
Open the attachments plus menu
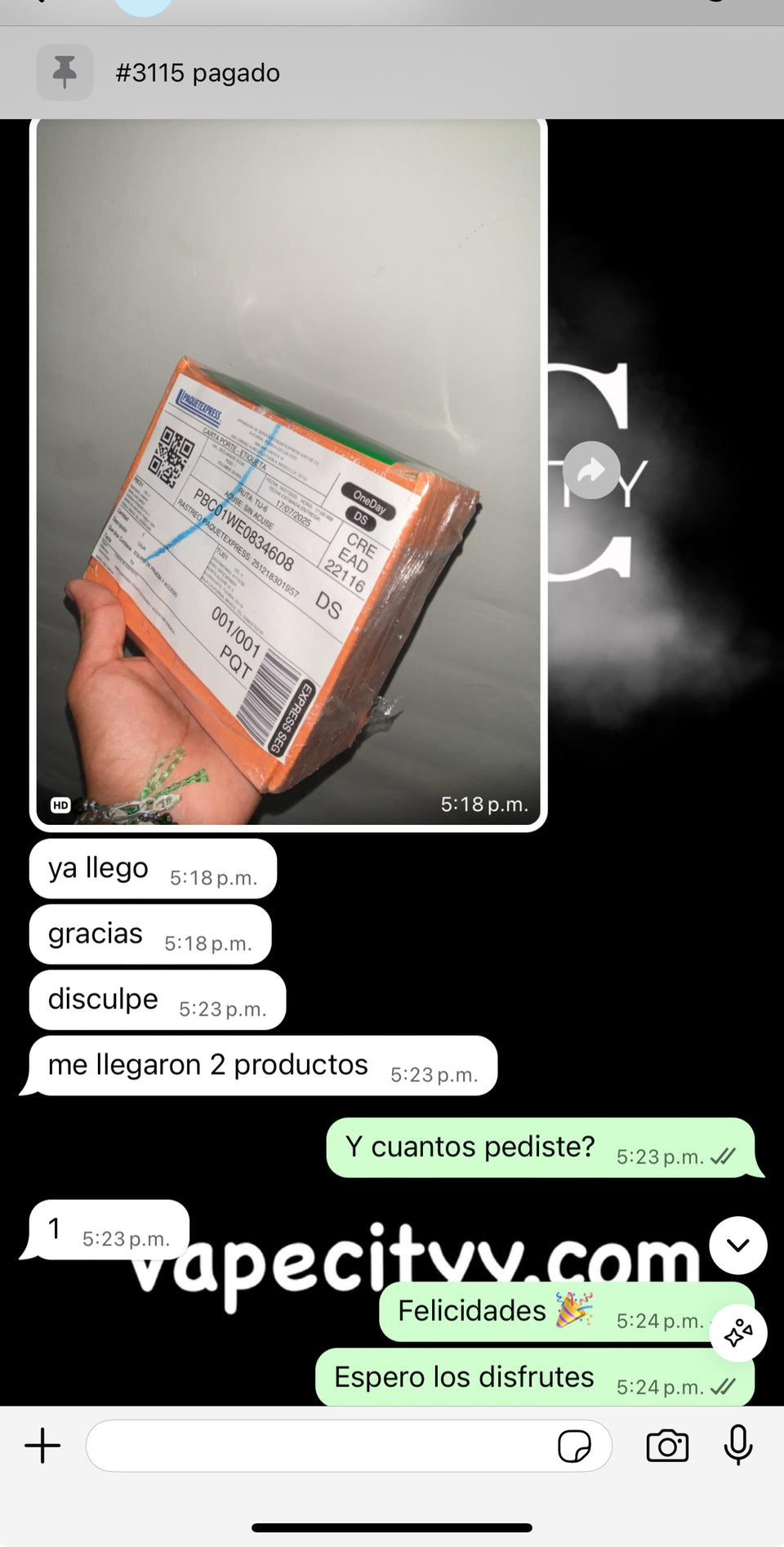pos(42,1446)
